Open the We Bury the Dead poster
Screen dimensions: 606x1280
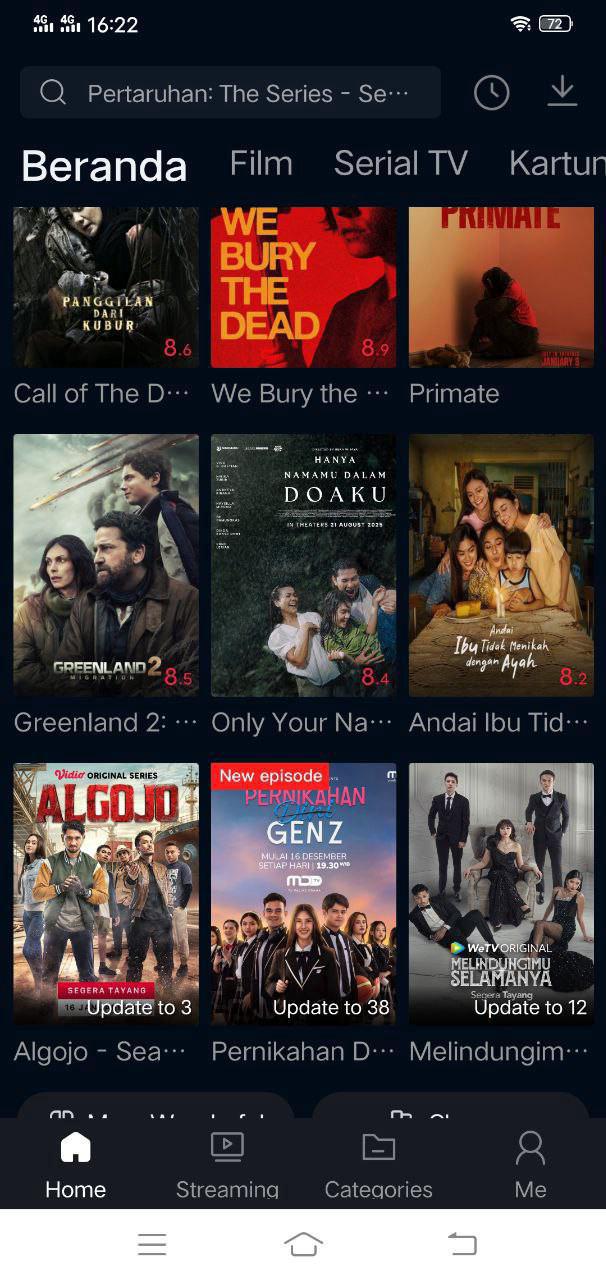303,288
